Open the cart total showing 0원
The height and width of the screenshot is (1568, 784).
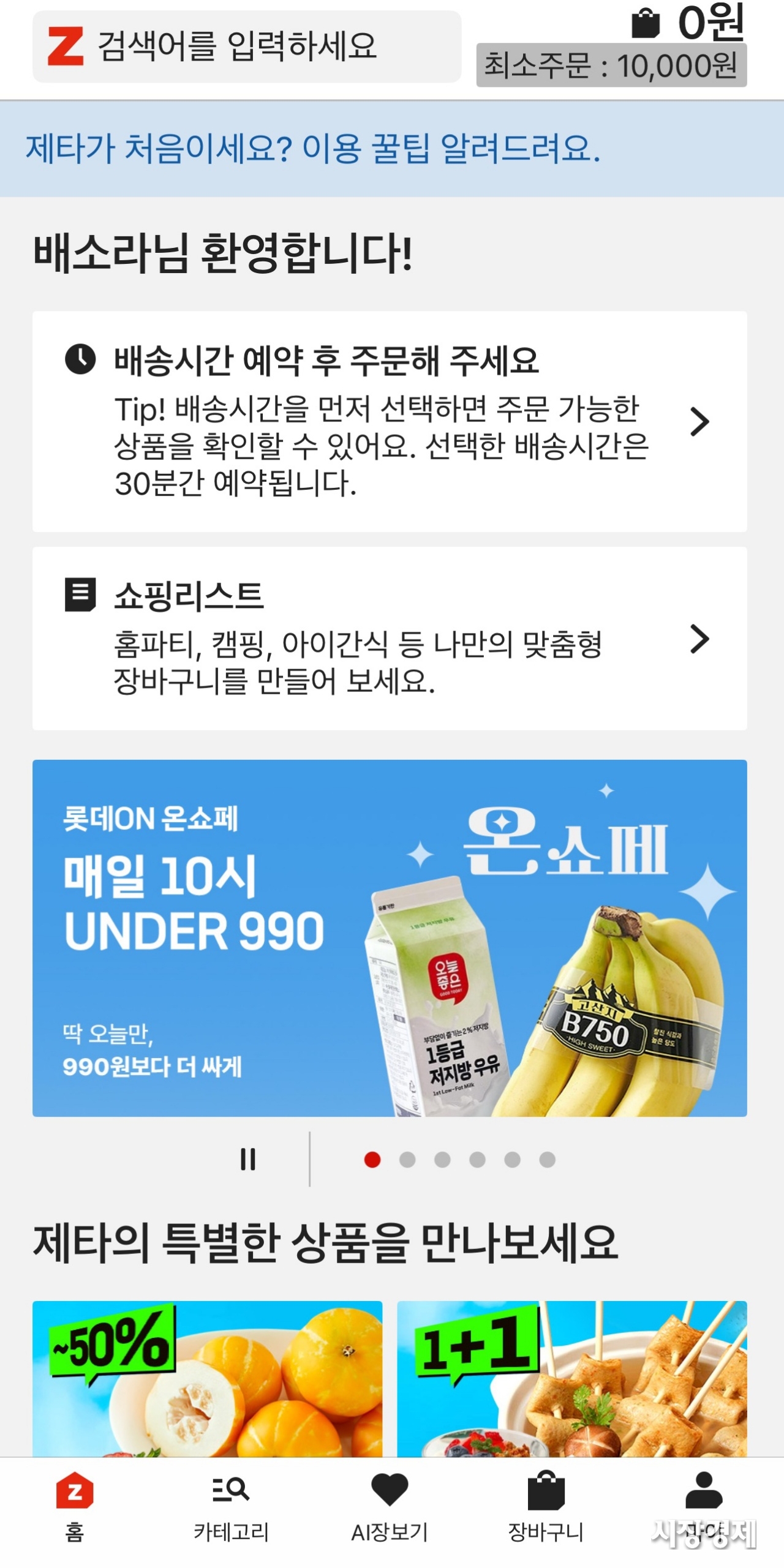pyautogui.click(x=689, y=23)
